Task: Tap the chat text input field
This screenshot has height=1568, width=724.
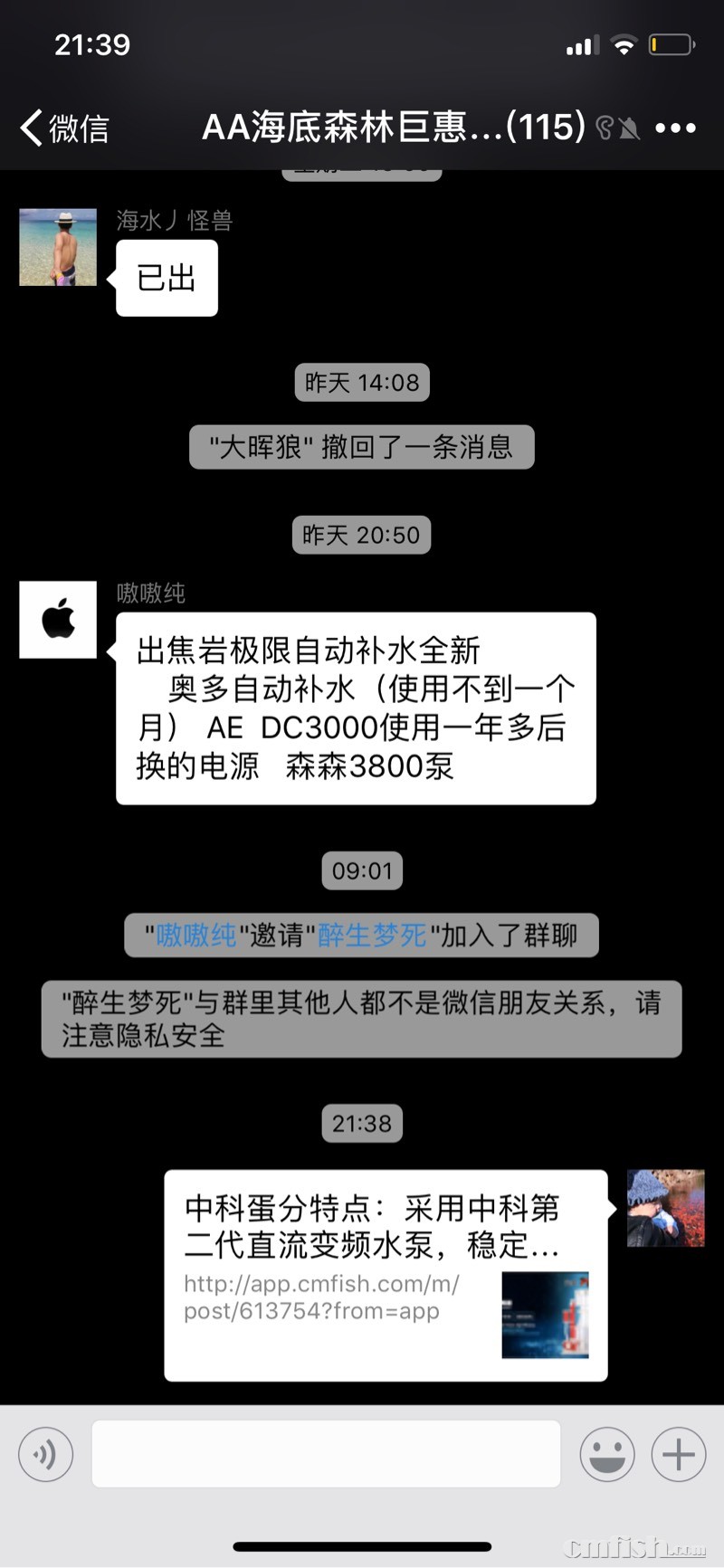Action: [326, 1454]
